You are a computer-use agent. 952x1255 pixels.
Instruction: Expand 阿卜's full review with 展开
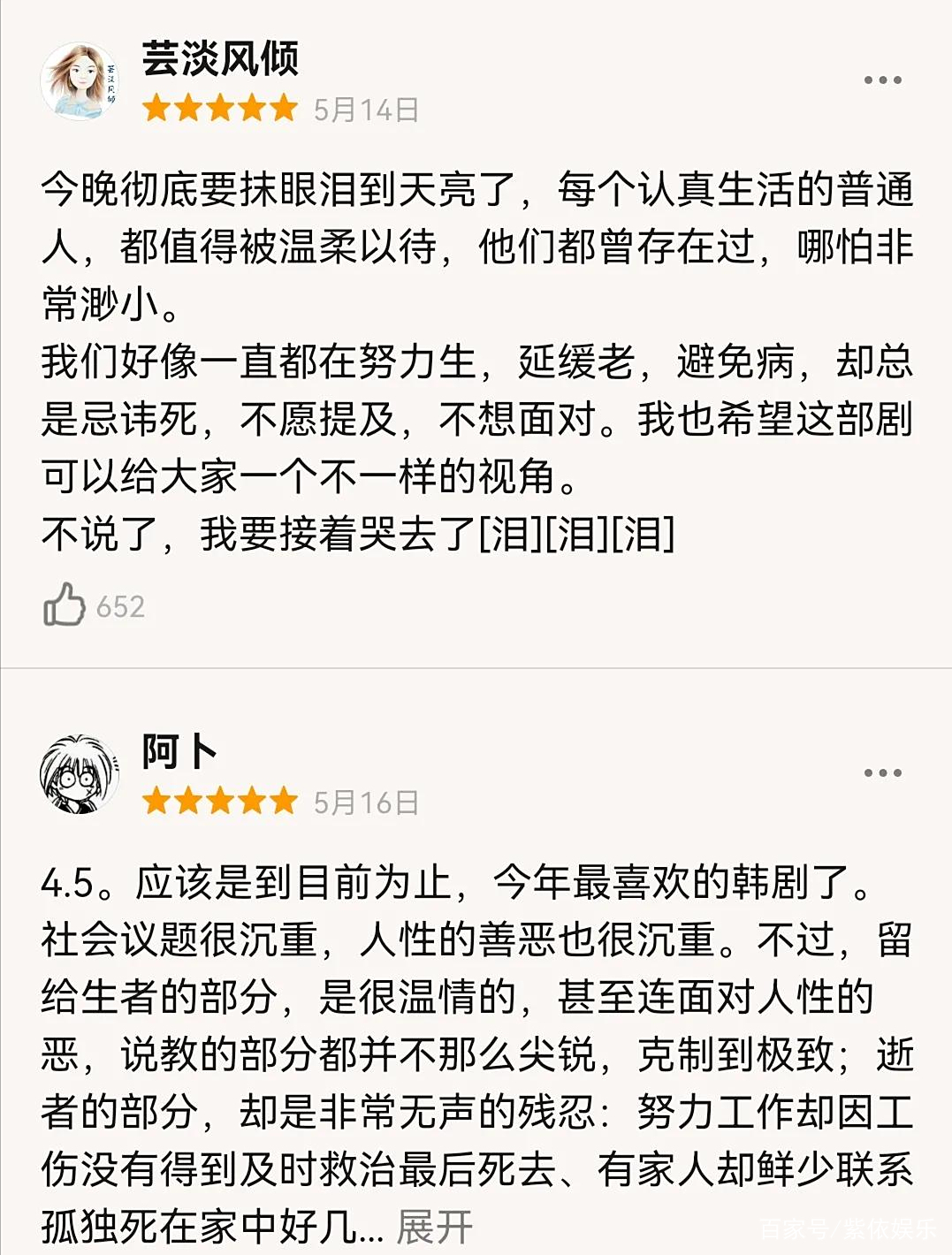click(x=434, y=1227)
